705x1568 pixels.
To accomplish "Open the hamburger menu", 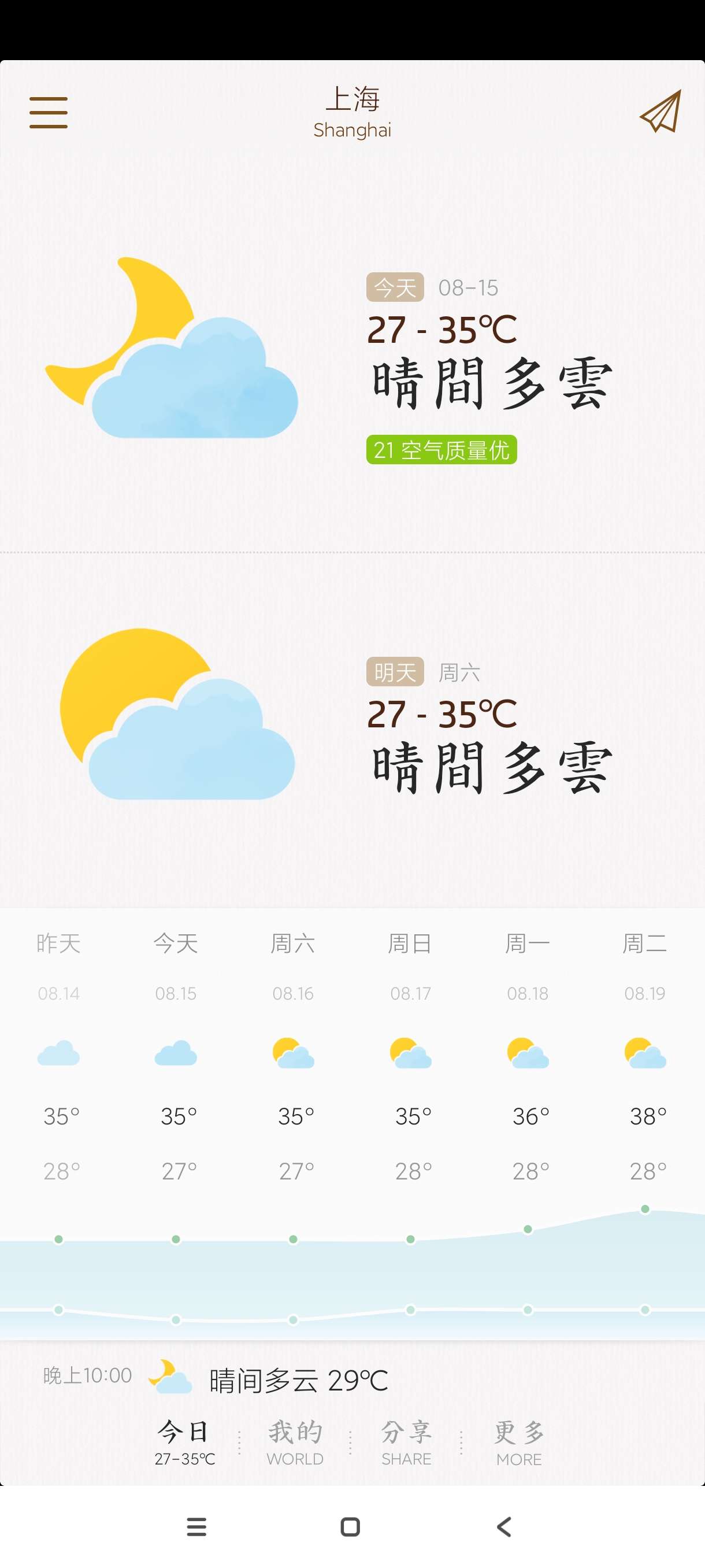I will (x=47, y=113).
